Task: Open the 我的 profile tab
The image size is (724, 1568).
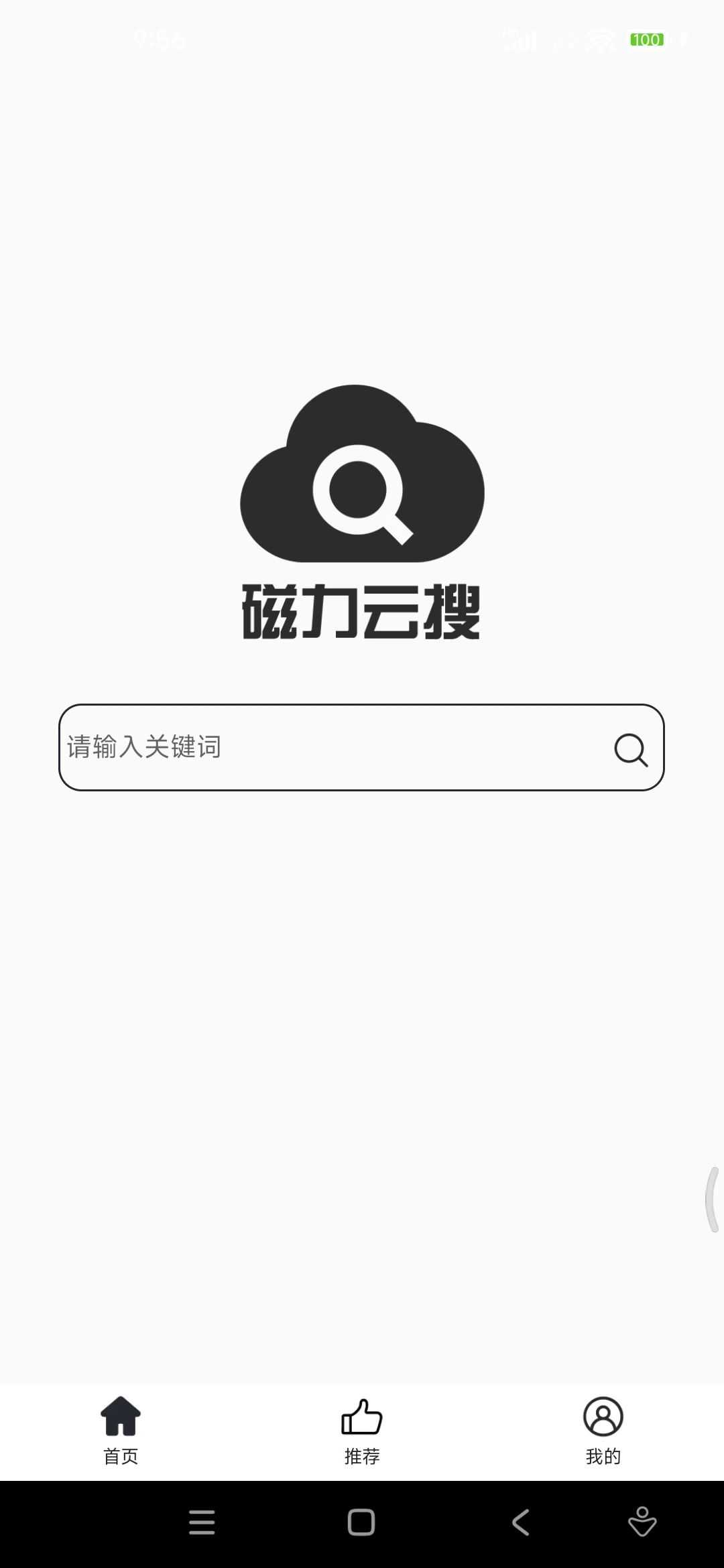Action: click(x=603, y=1431)
